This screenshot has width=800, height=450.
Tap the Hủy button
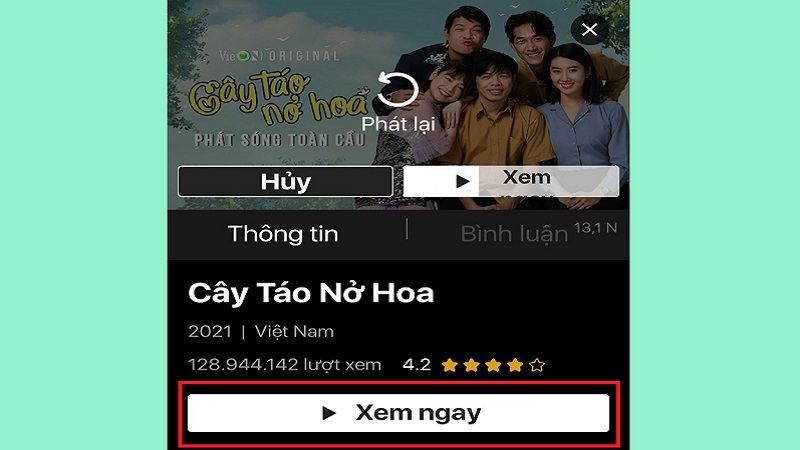coord(285,181)
